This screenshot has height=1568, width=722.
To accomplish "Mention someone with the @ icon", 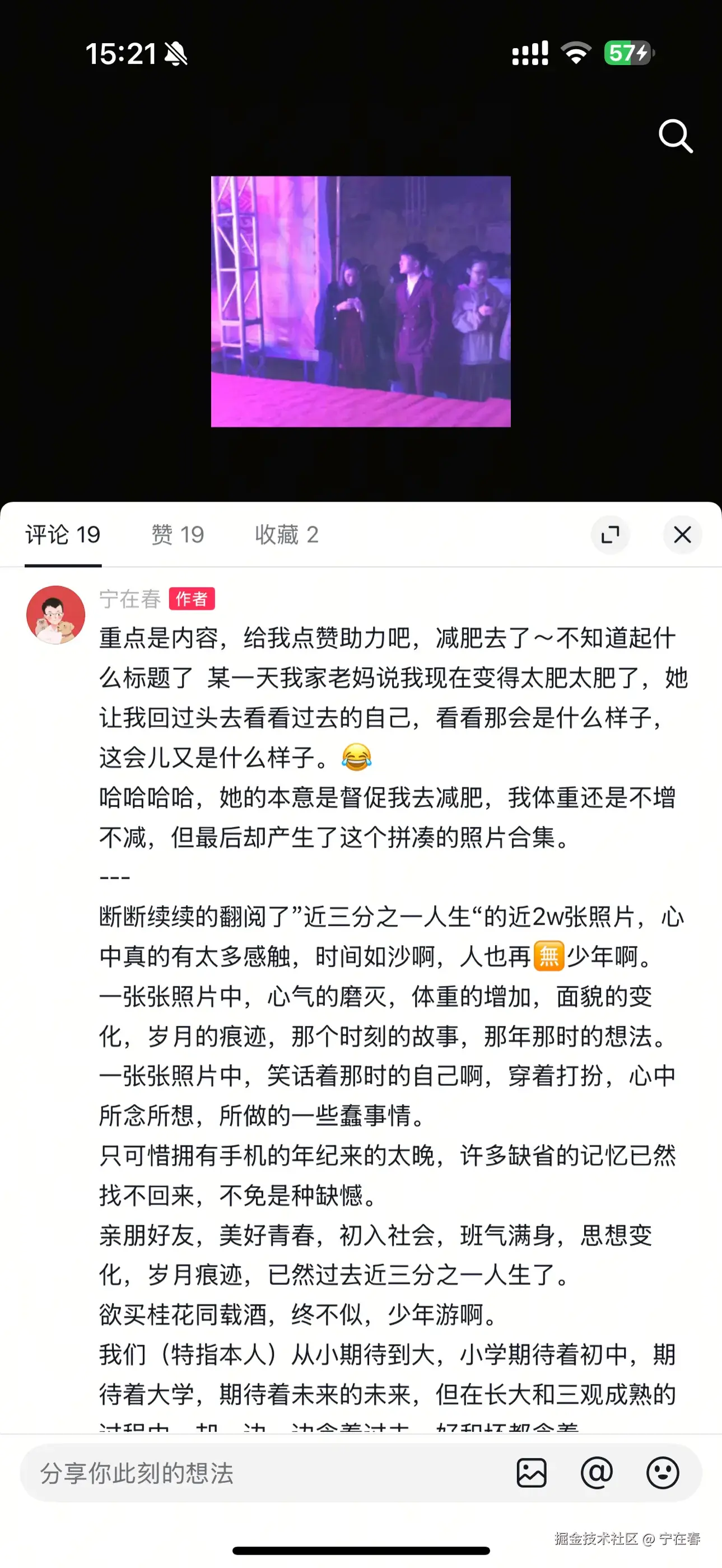I will tap(597, 1473).
